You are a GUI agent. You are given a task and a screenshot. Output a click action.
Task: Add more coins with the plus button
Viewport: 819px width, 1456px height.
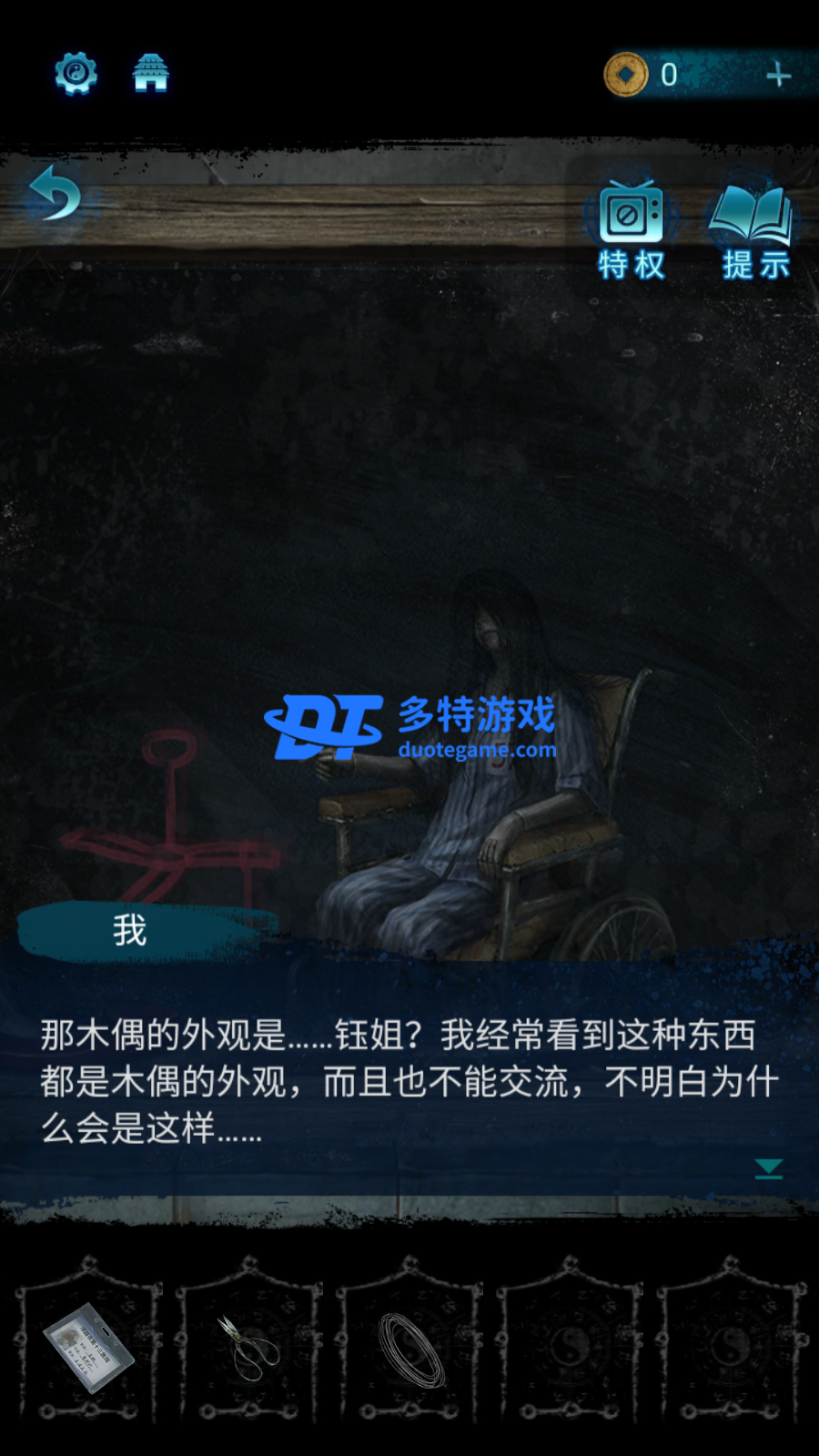pyautogui.click(x=778, y=75)
